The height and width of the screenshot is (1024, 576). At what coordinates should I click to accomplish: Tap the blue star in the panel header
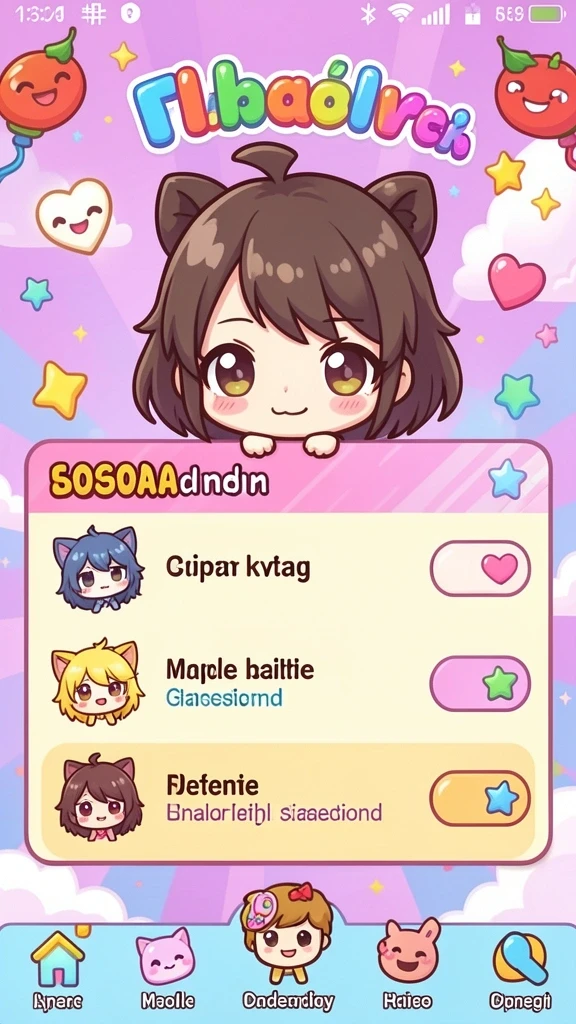pos(507,479)
